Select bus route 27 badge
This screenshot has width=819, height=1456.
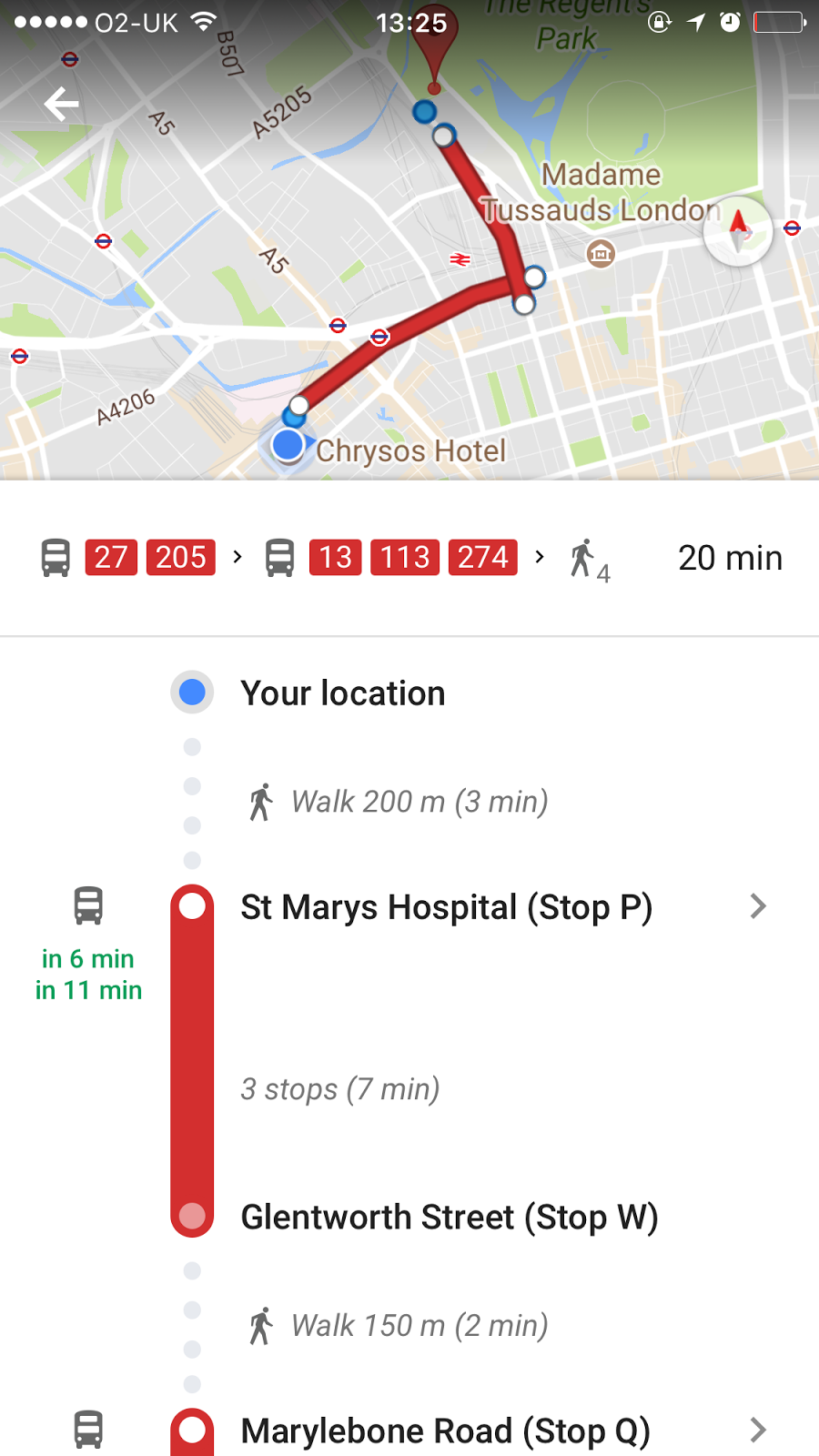(110, 558)
